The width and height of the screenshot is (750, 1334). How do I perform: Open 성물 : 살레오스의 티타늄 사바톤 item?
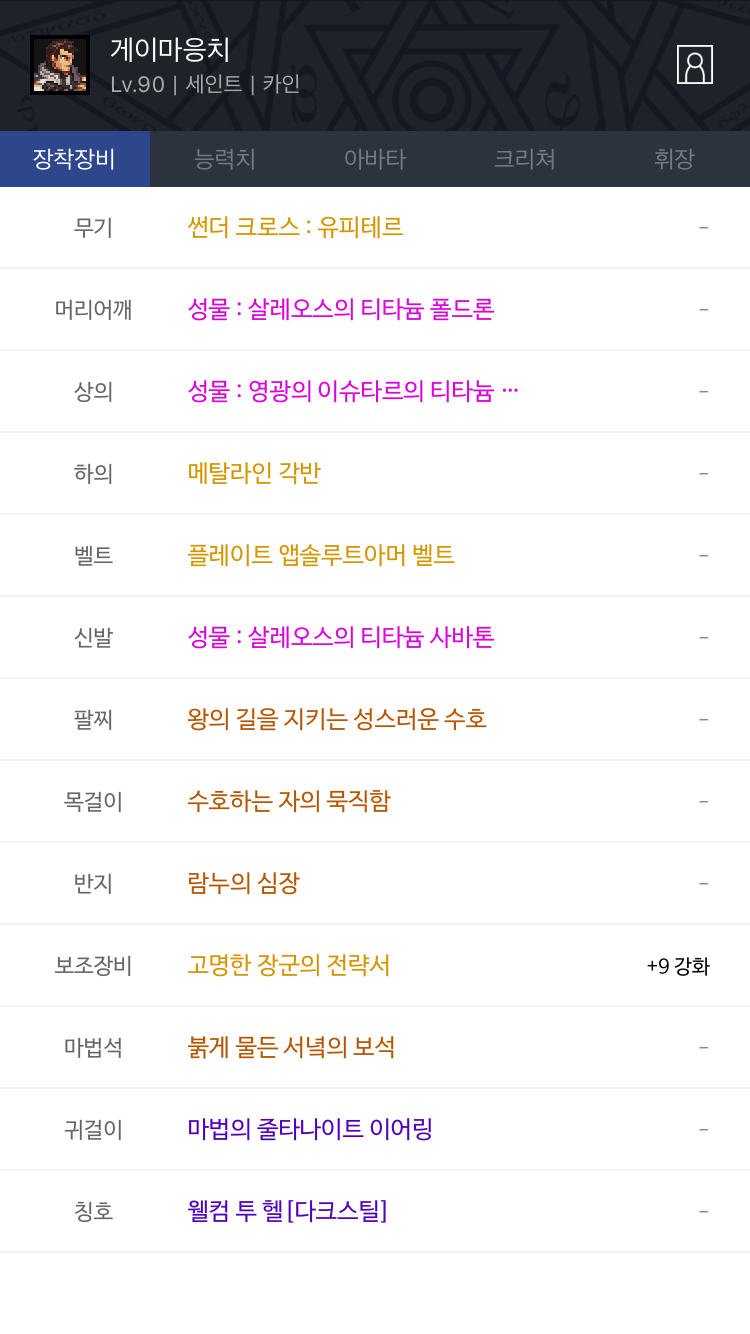click(341, 637)
